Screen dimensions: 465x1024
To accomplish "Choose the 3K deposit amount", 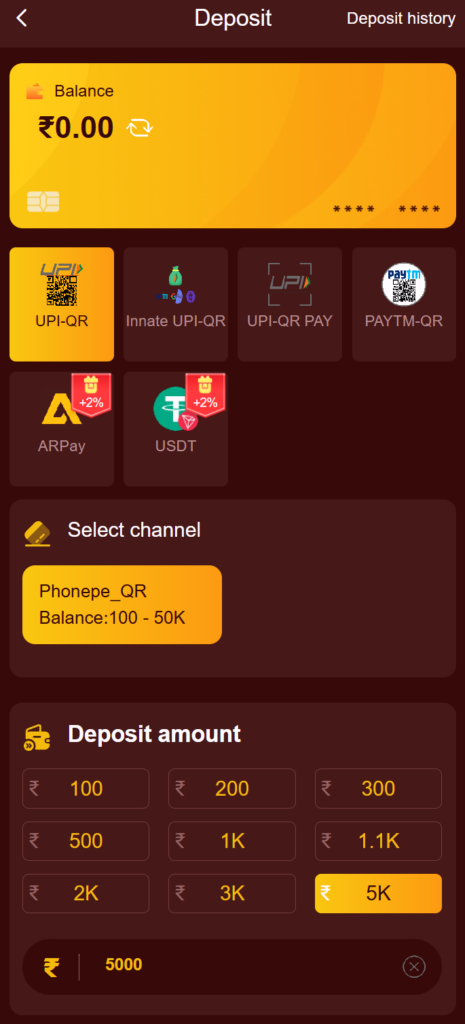I will [232, 893].
